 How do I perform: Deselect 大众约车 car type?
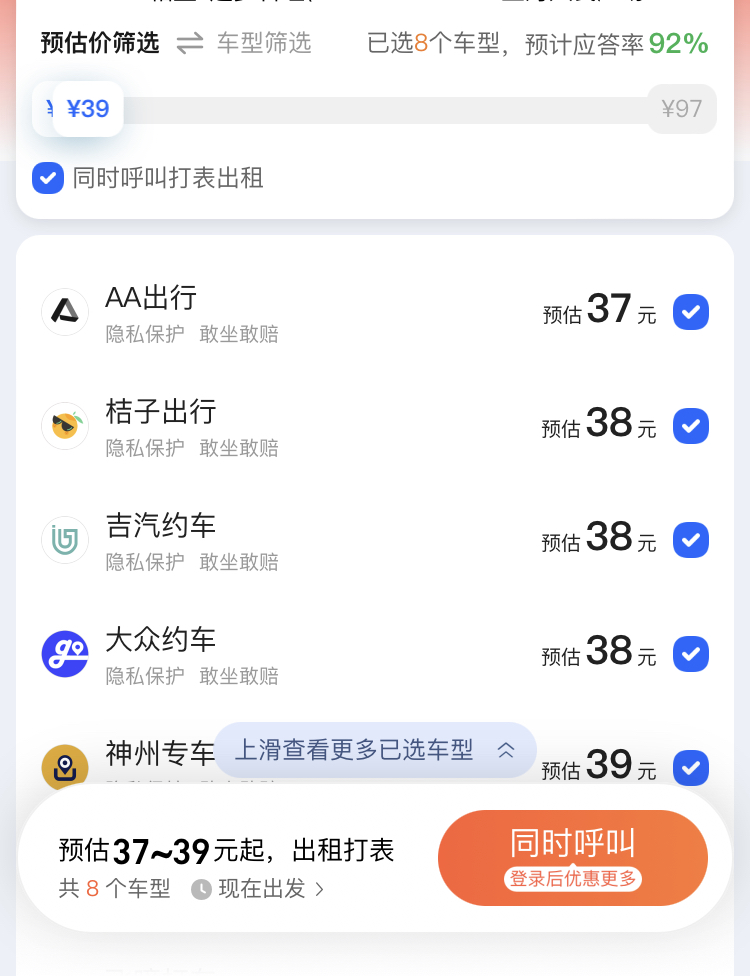pos(691,654)
